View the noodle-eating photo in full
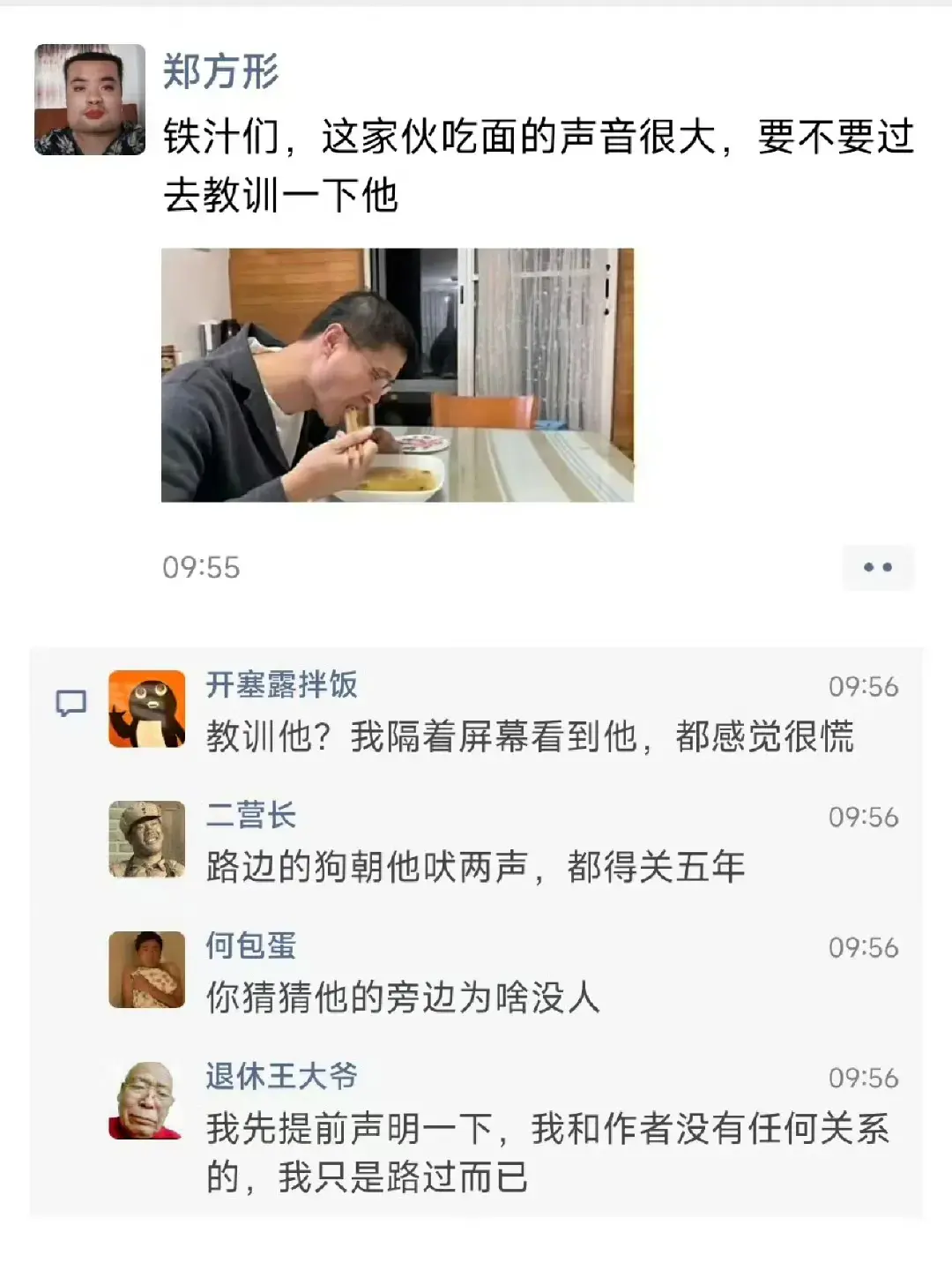 (397, 375)
